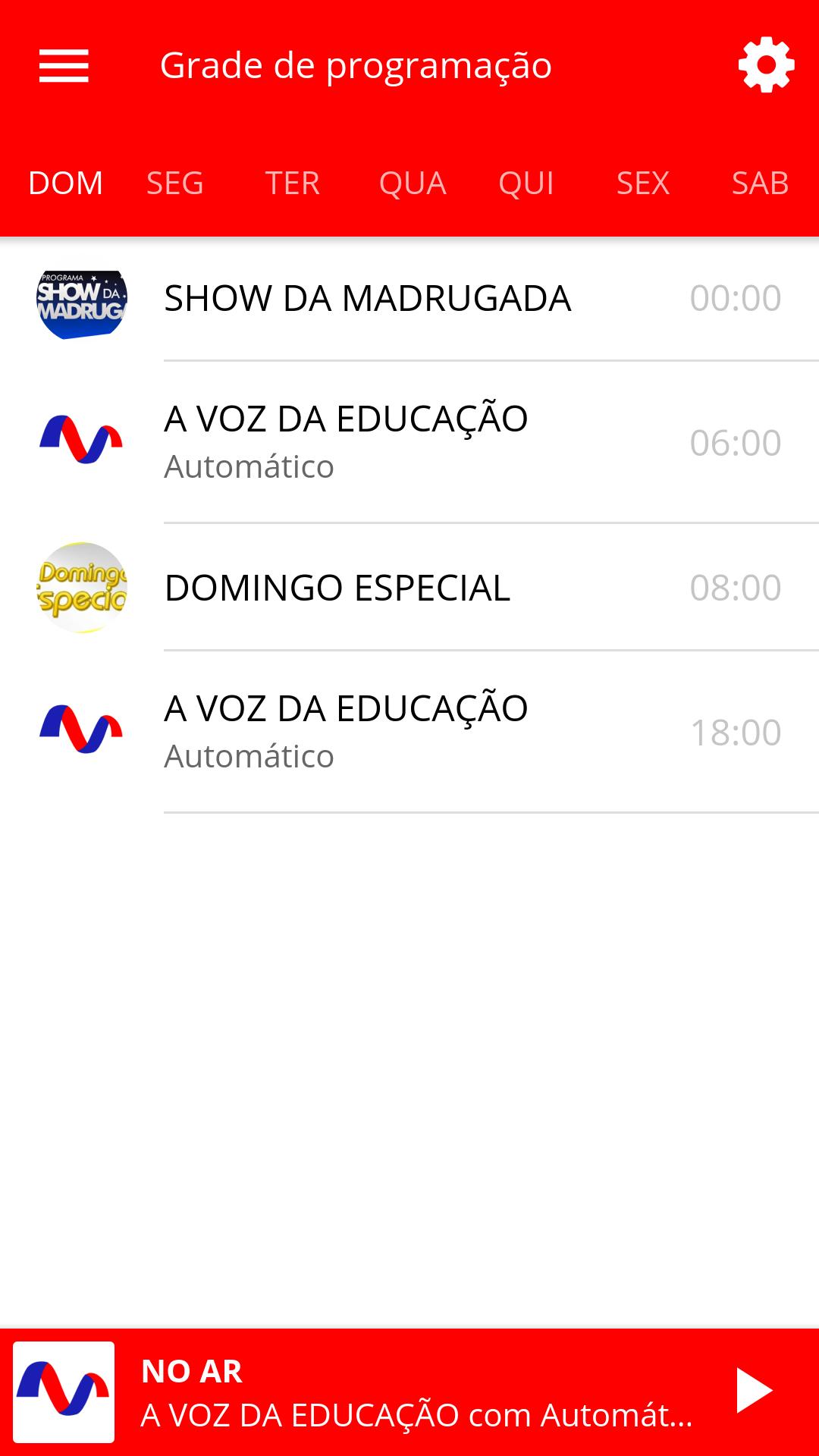The image size is (819, 1456).
Task: Open SHOW DA MADRUGADA program
Action: (x=409, y=299)
